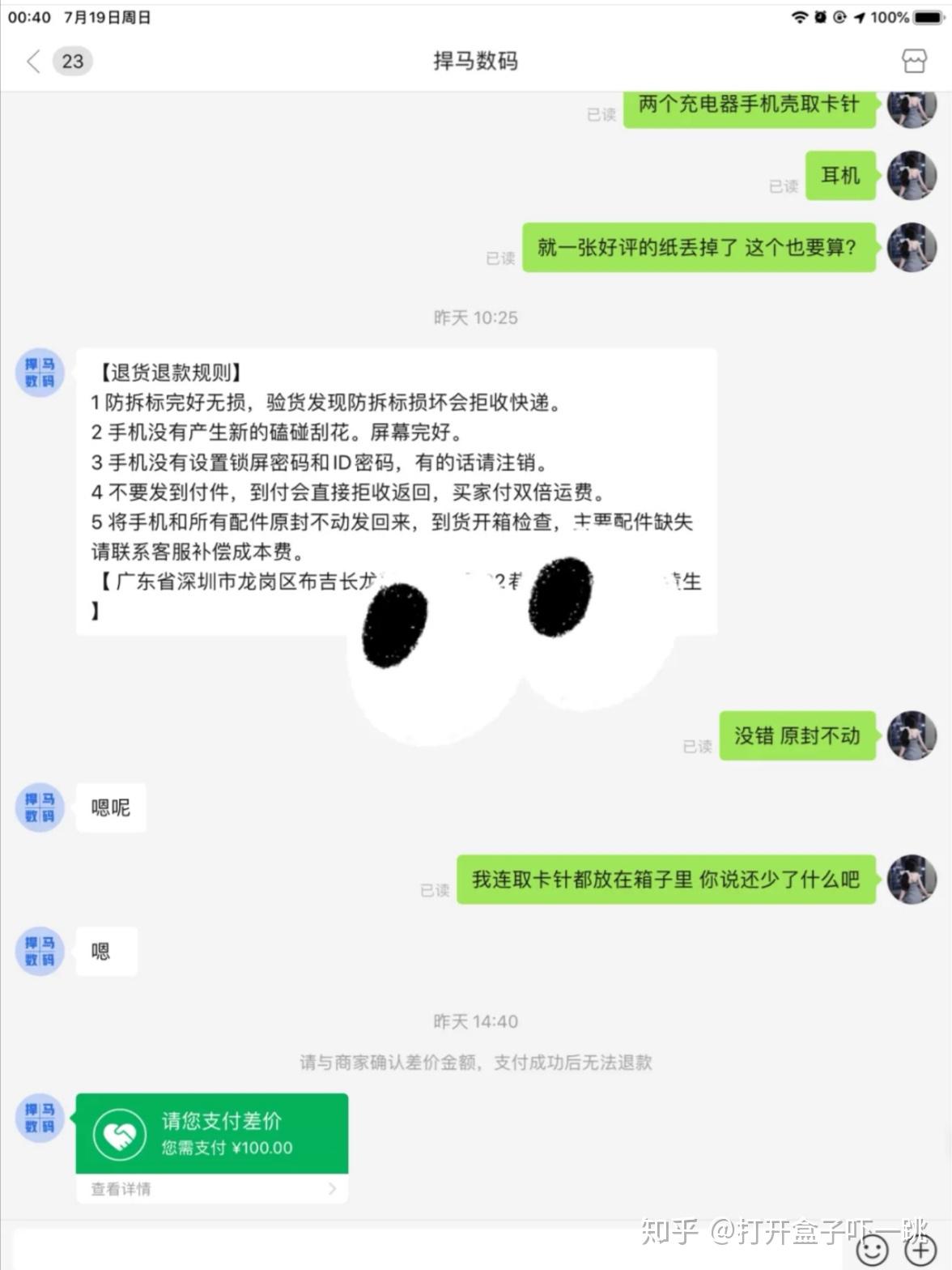The height and width of the screenshot is (1270, 952).
Task: Tap the Wi-Fi icon in the status bar
Action: (801, 15)
